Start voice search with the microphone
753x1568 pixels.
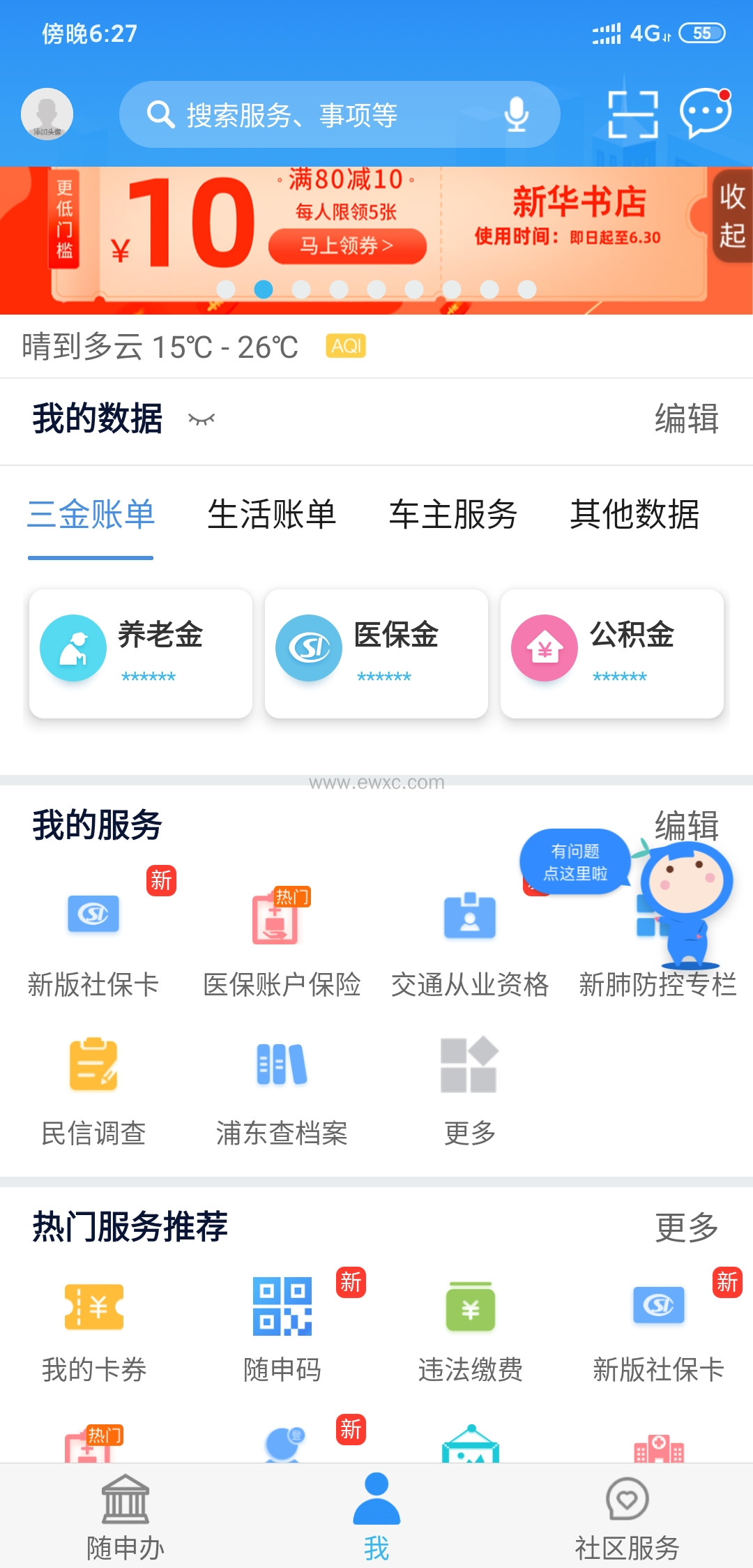(x=516, y=114)
